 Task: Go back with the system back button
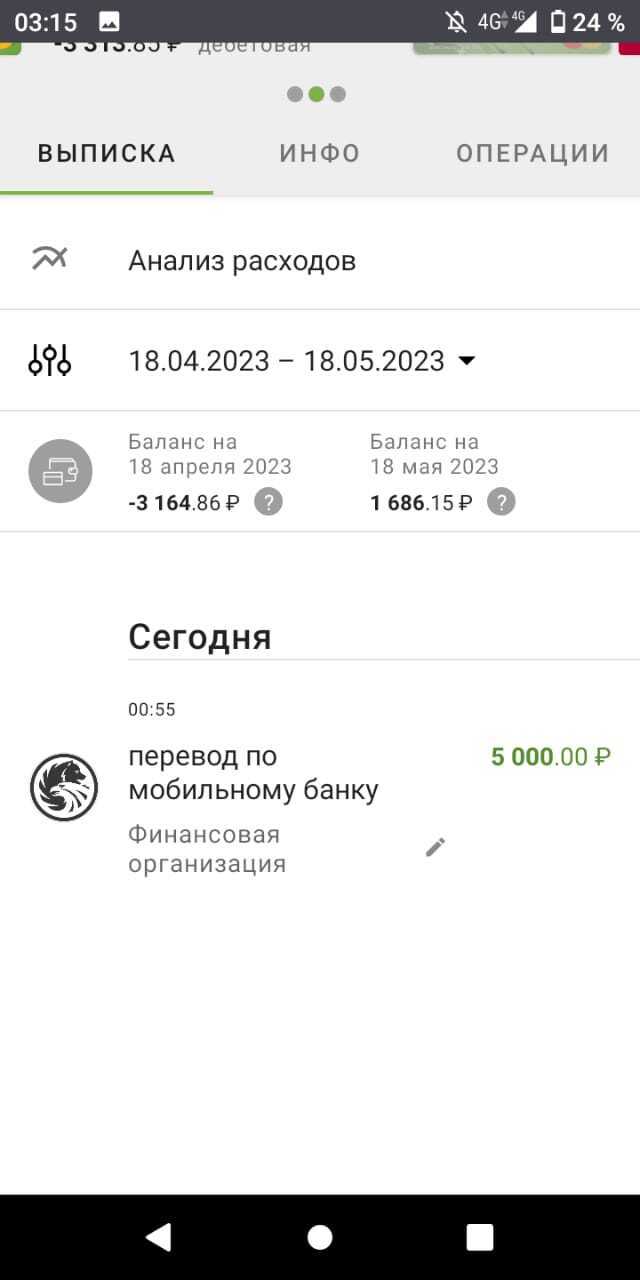(x=158, y=1237)
